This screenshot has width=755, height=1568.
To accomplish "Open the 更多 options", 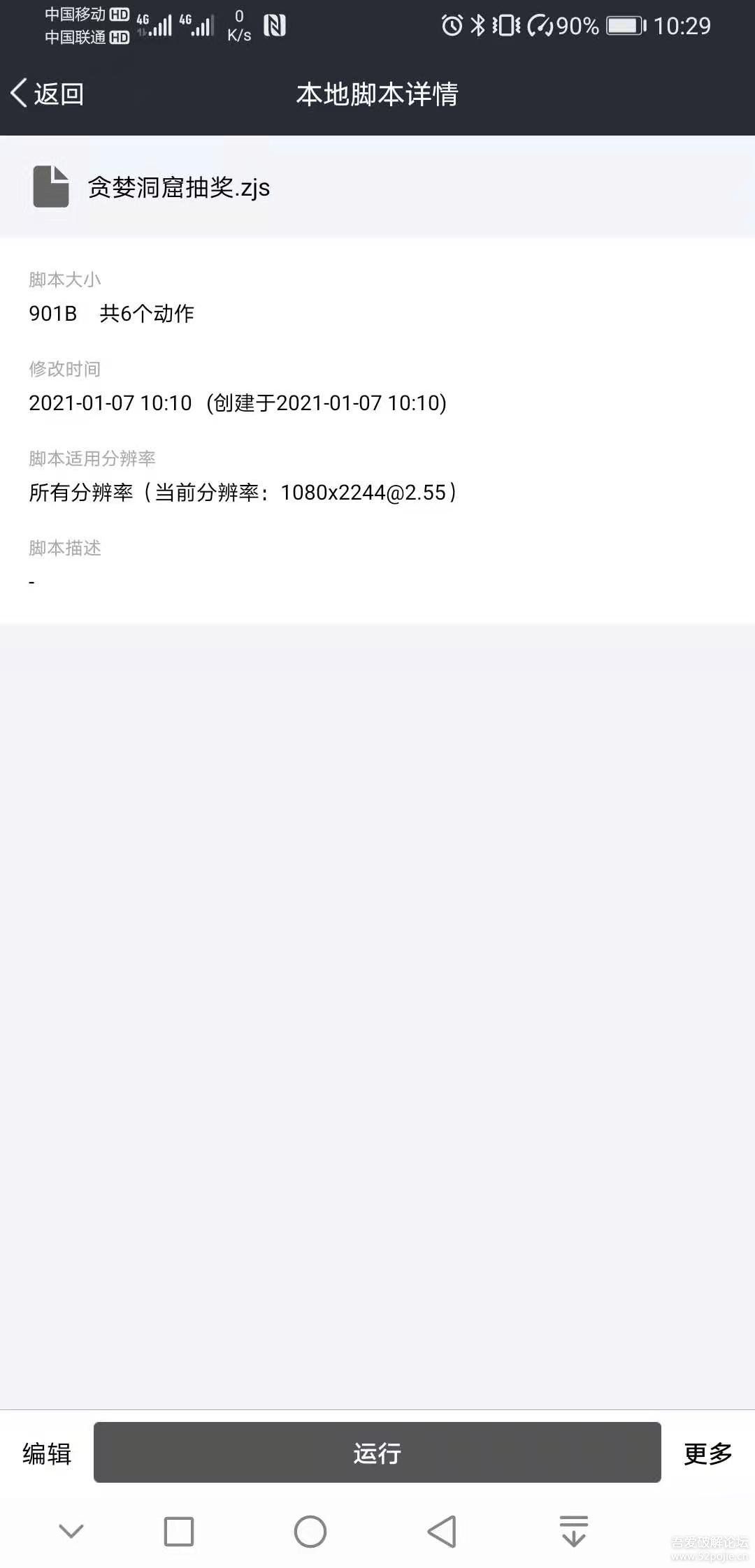I will tap(707, 1453).
